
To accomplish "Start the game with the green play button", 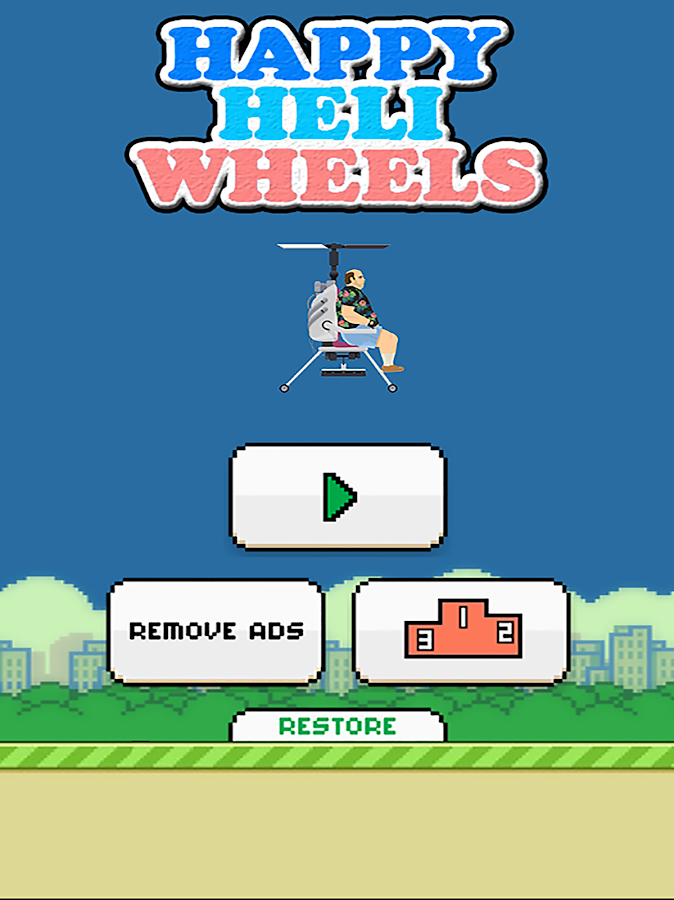I will pyautogui.click(x=338, y=496).
